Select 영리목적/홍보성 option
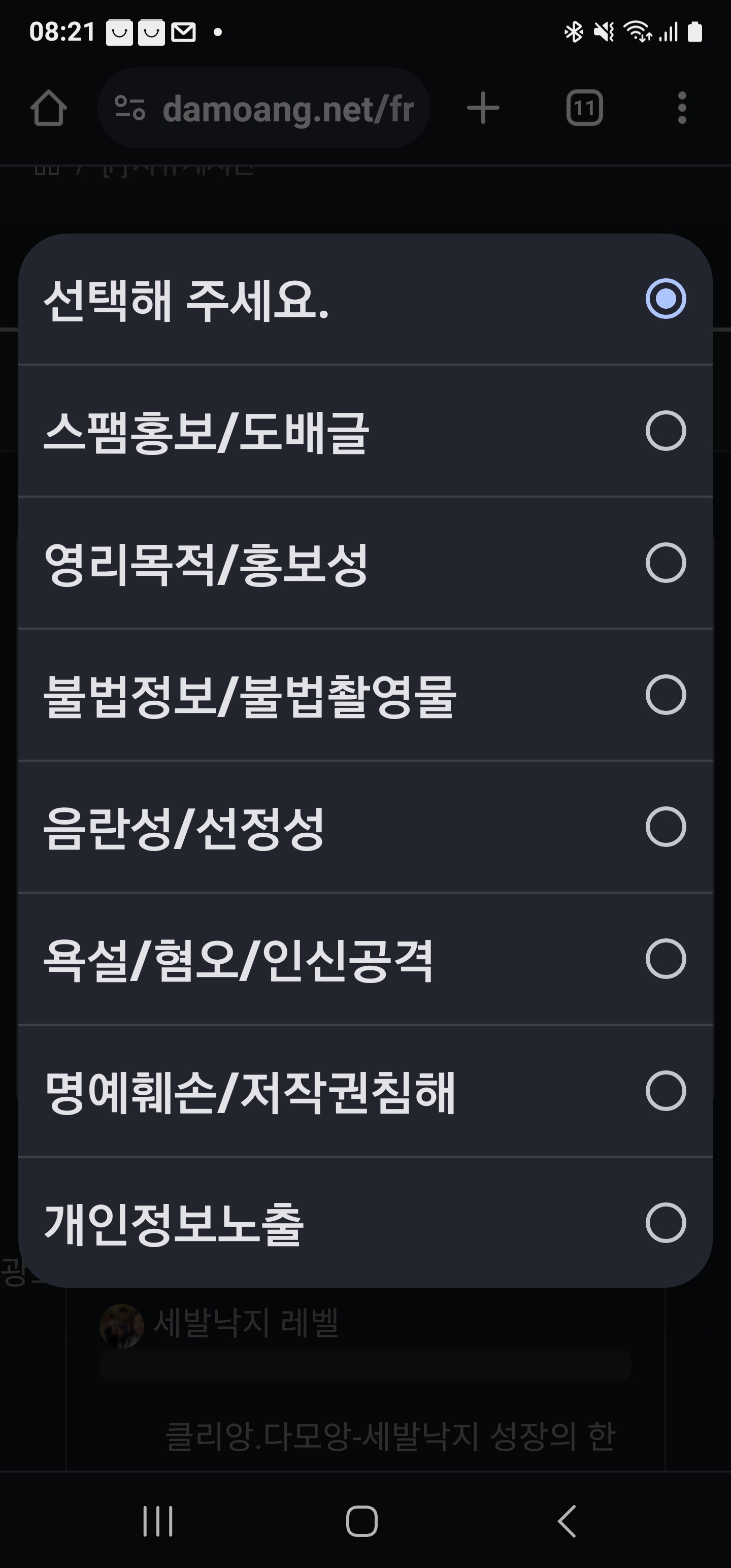Screen dimensions: 731x1568 coord(365,563)
